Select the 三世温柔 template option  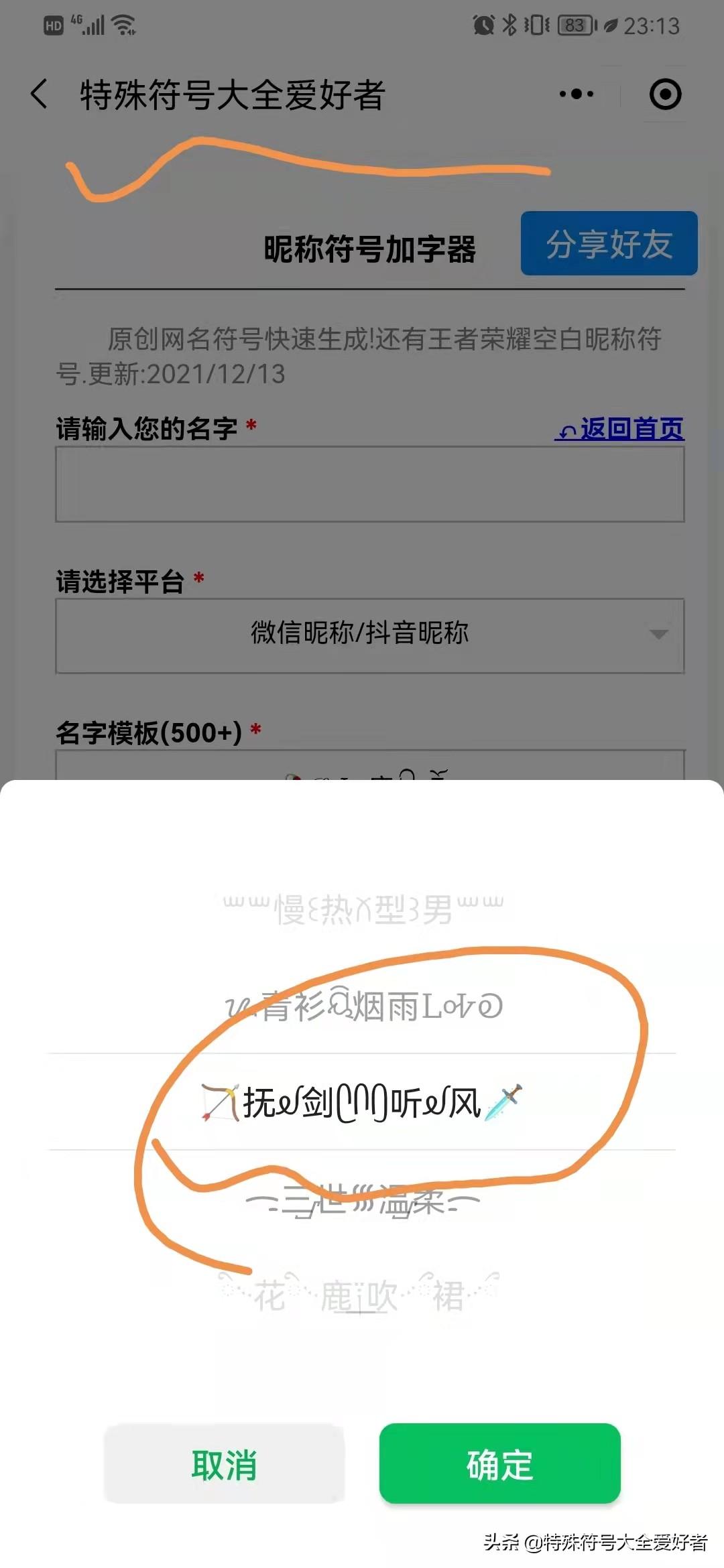(363, 1200)
